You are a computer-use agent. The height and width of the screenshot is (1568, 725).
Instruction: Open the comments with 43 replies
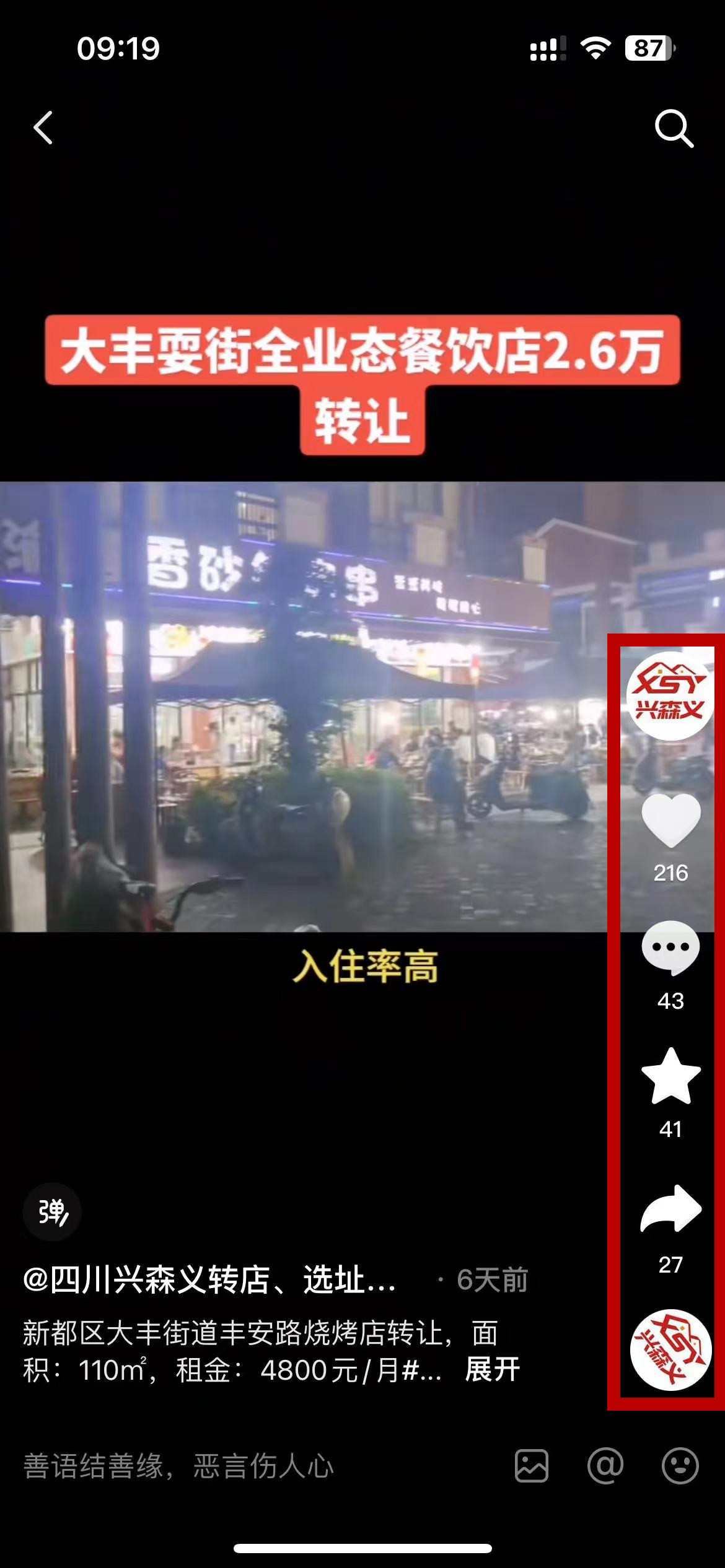(x=670, y=947)
